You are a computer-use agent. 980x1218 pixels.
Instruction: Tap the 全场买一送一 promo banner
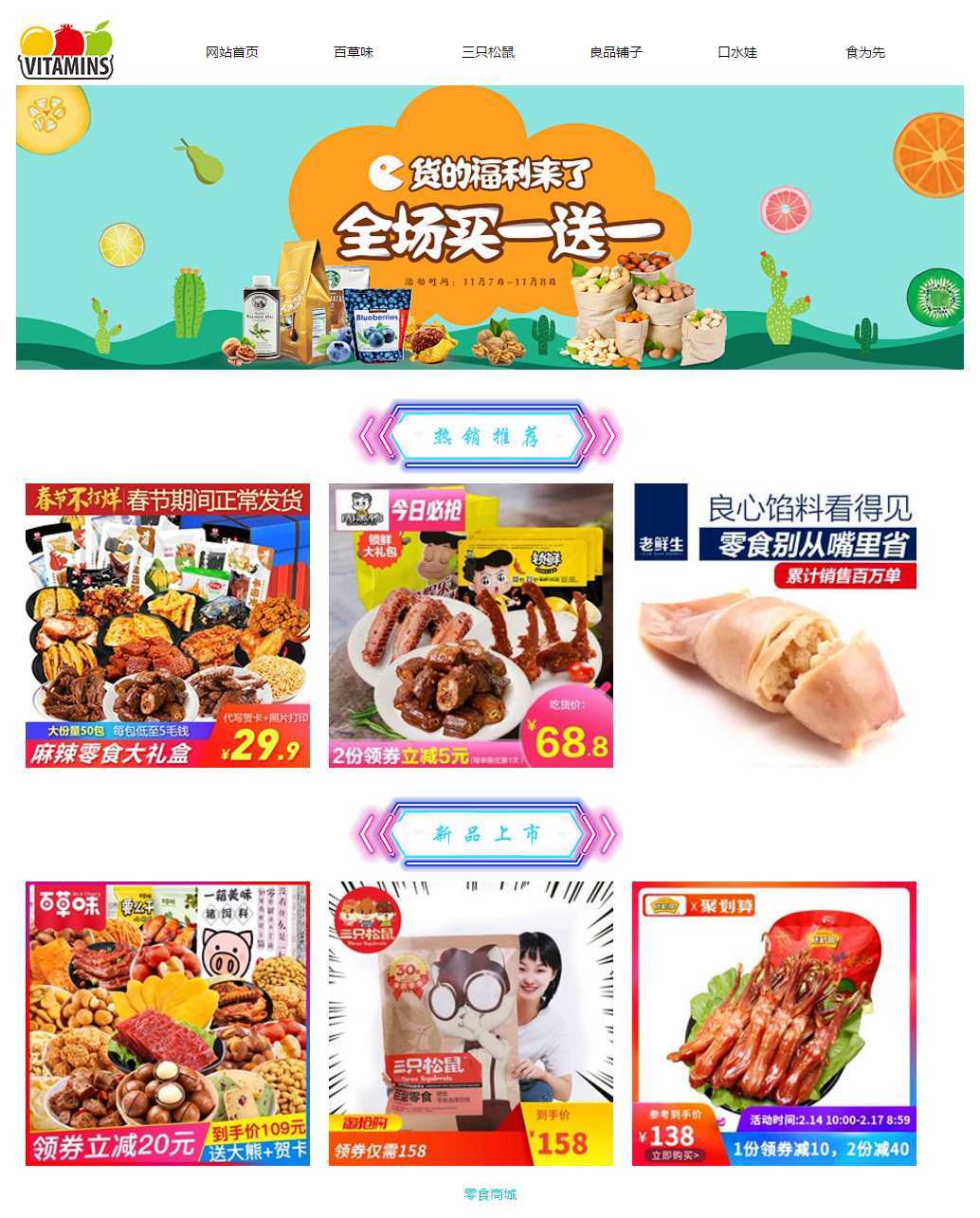(490, 227)
